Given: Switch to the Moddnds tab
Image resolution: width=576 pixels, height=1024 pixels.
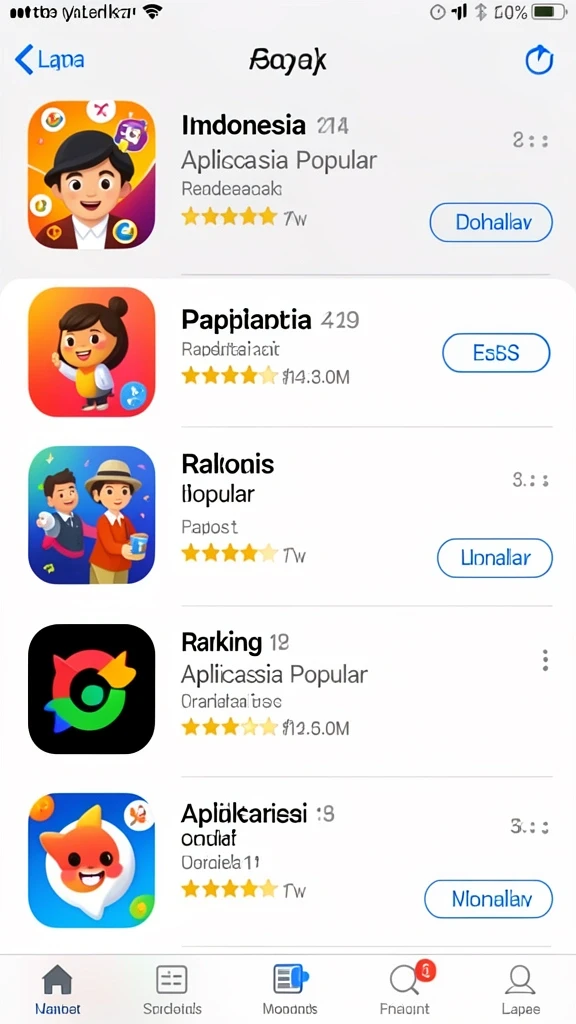Looking at the screenshot, I should pyautogui.click(x=290, y=989).
